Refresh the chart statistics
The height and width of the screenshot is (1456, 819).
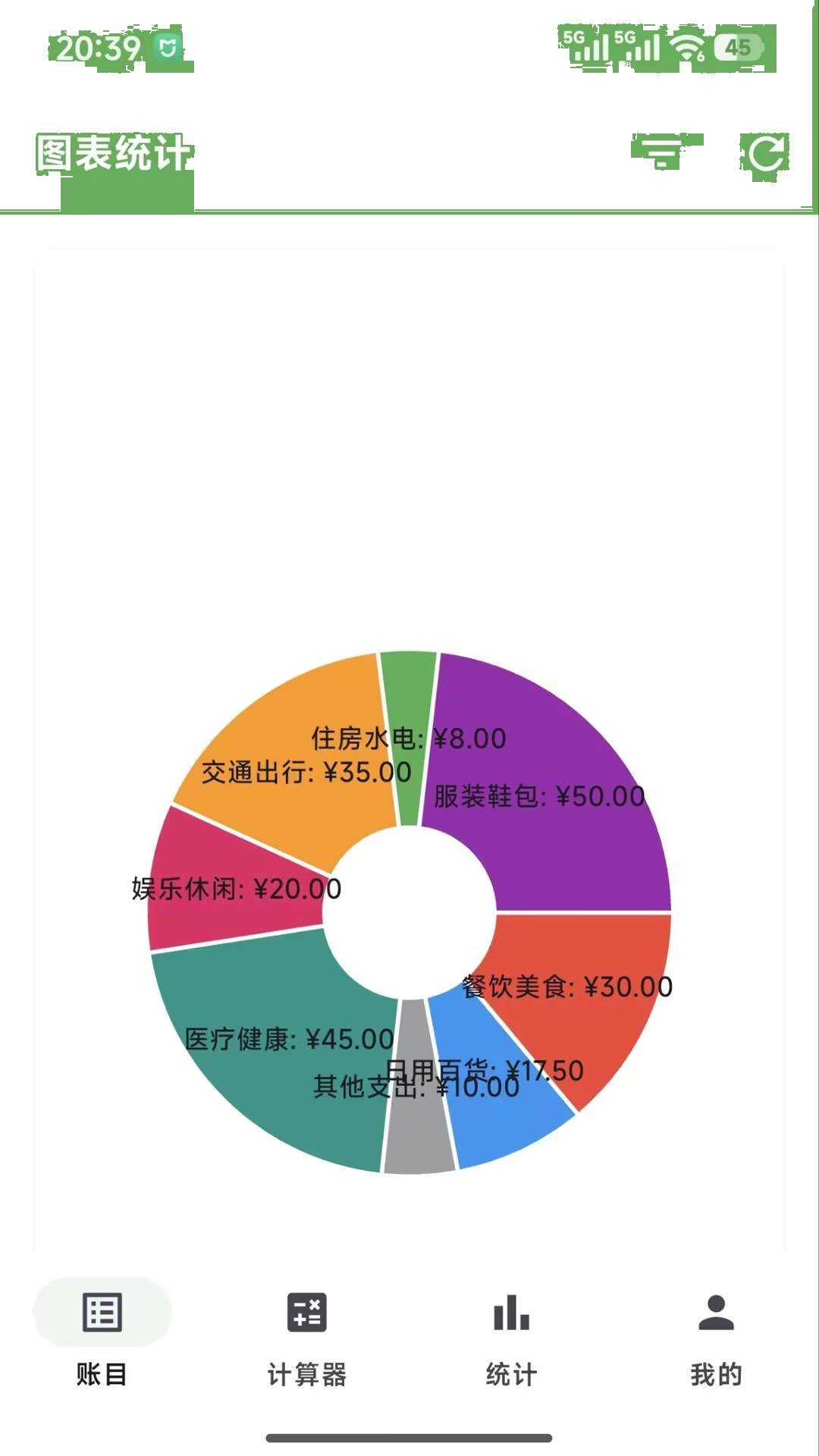pos(765,155)
